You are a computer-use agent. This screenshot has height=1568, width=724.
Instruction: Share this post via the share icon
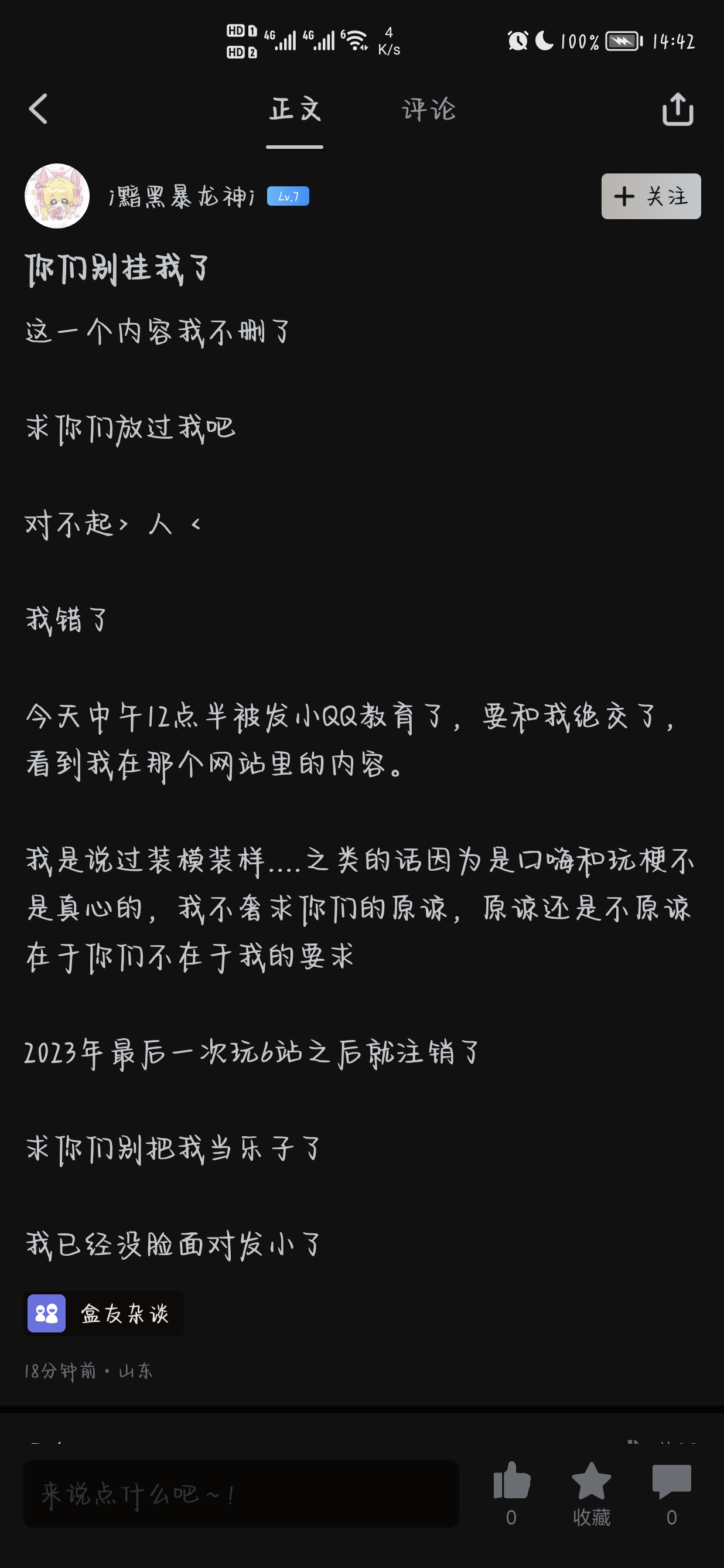point(677,110)
